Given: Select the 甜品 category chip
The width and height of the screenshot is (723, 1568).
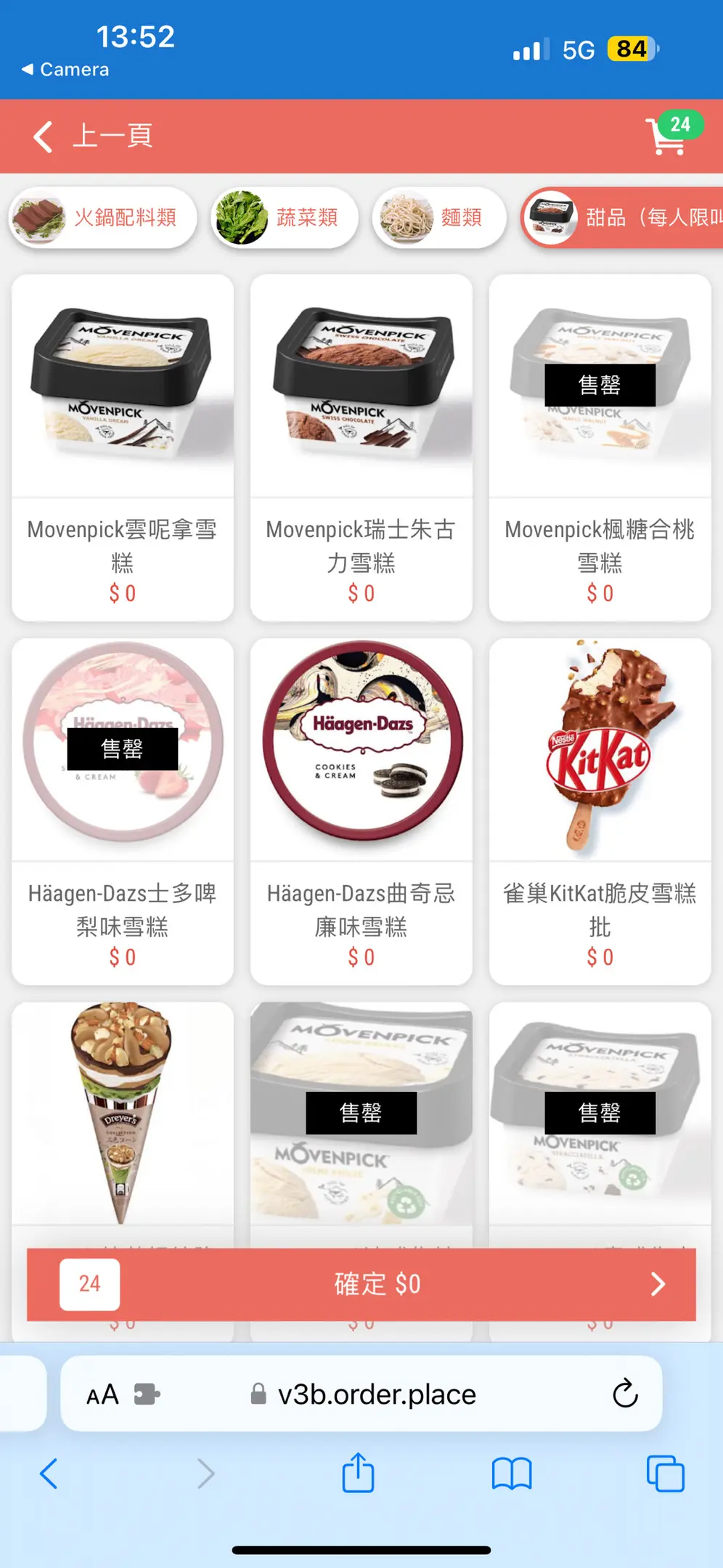Looking at the screenshot, I should 624,217.
